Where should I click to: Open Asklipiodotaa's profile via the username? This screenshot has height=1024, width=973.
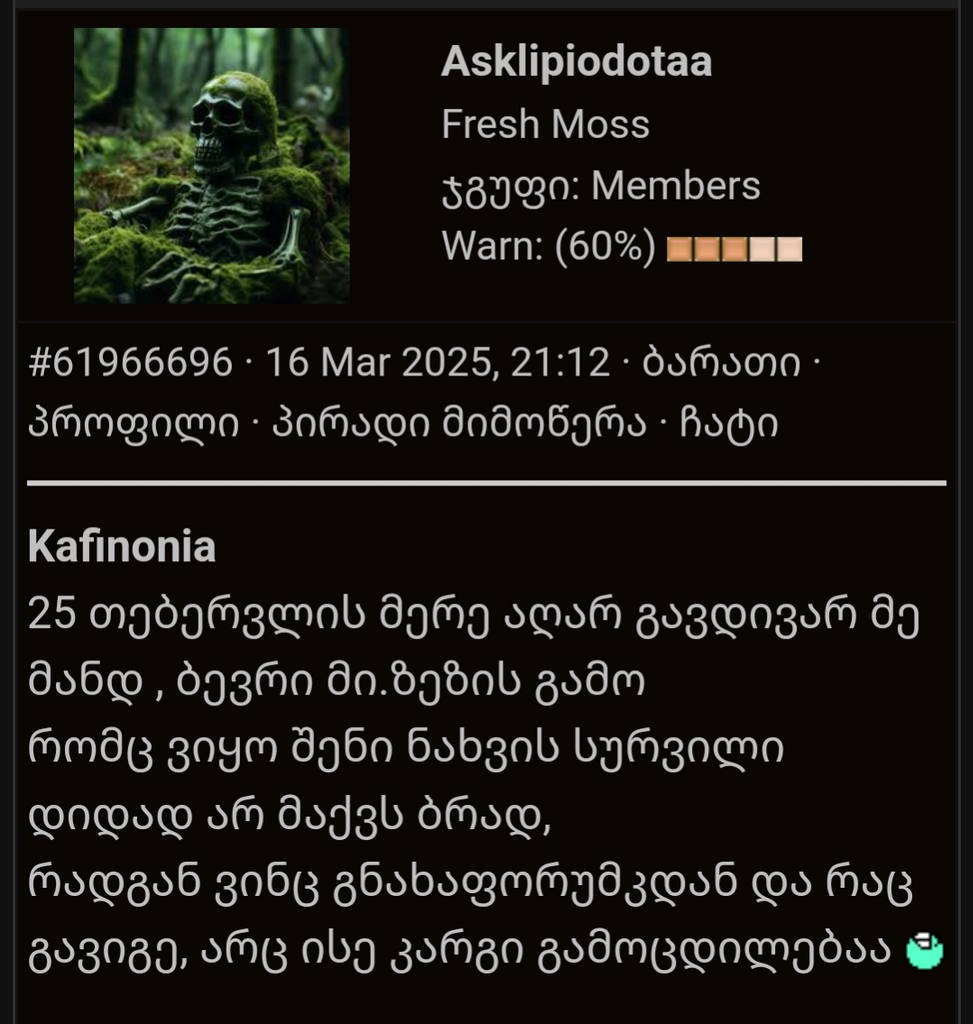point(578,63)
